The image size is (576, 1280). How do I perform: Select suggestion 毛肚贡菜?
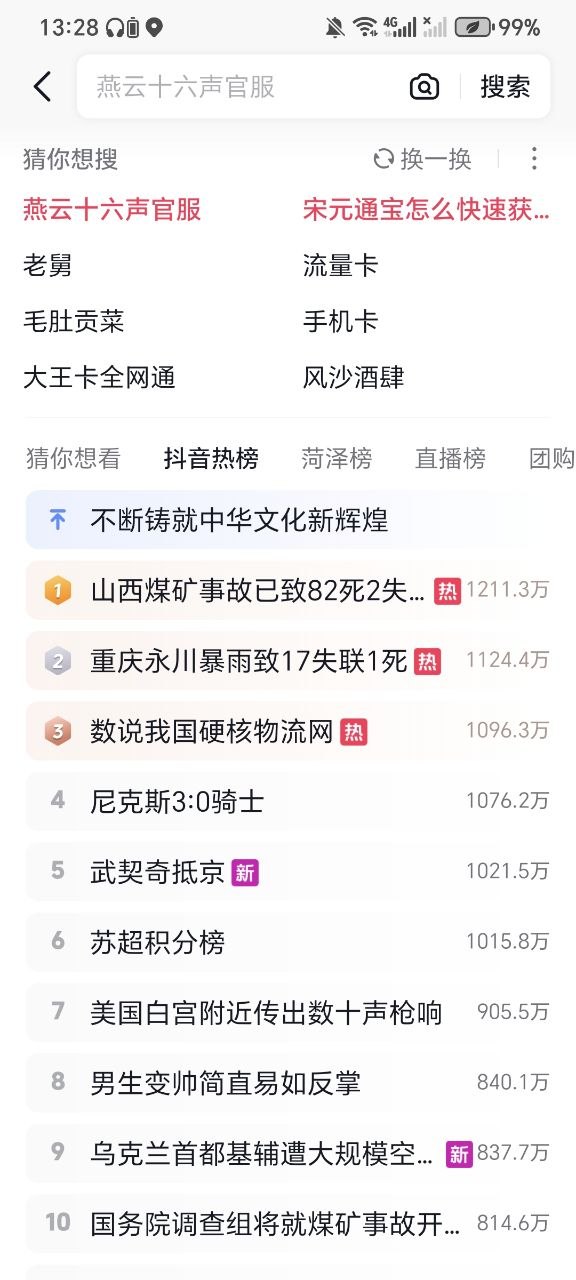74,321
